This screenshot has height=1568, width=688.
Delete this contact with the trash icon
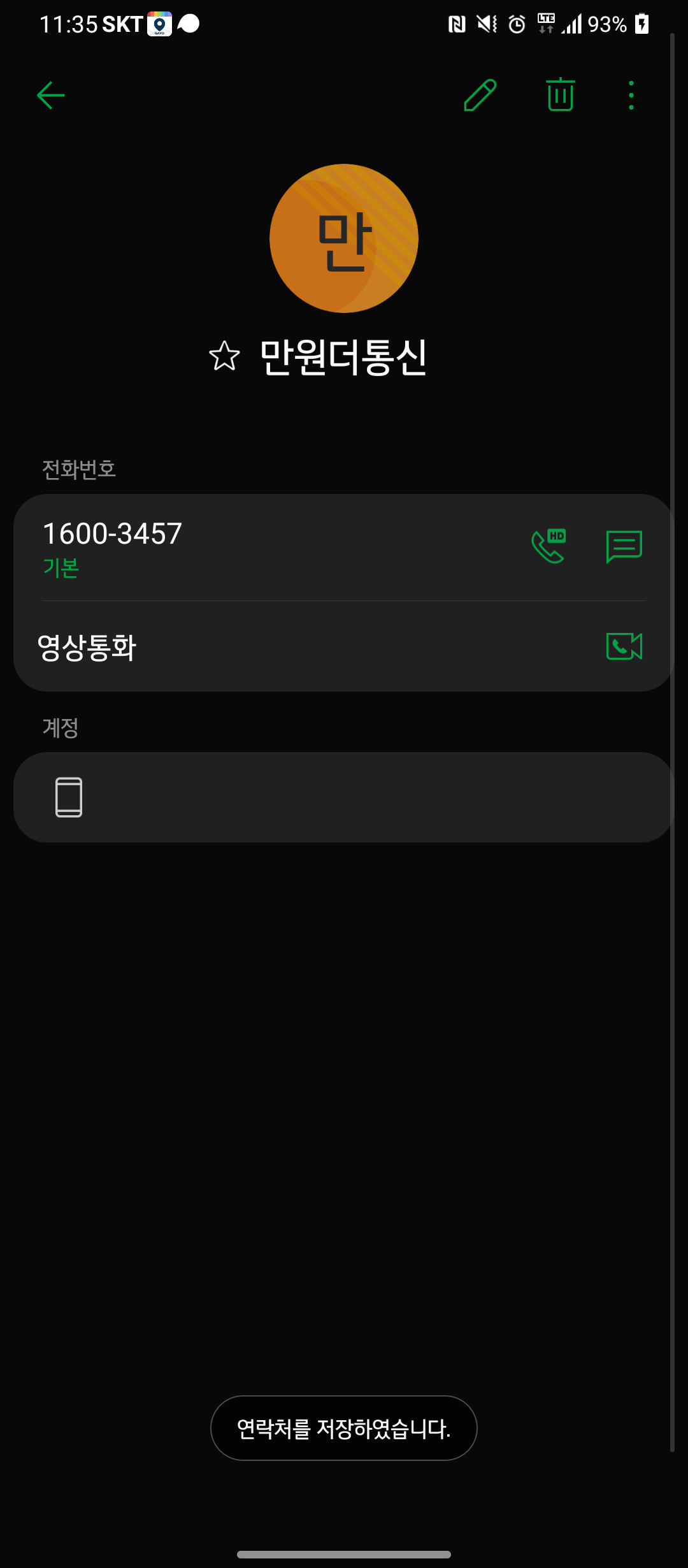(x=561, y=96)
